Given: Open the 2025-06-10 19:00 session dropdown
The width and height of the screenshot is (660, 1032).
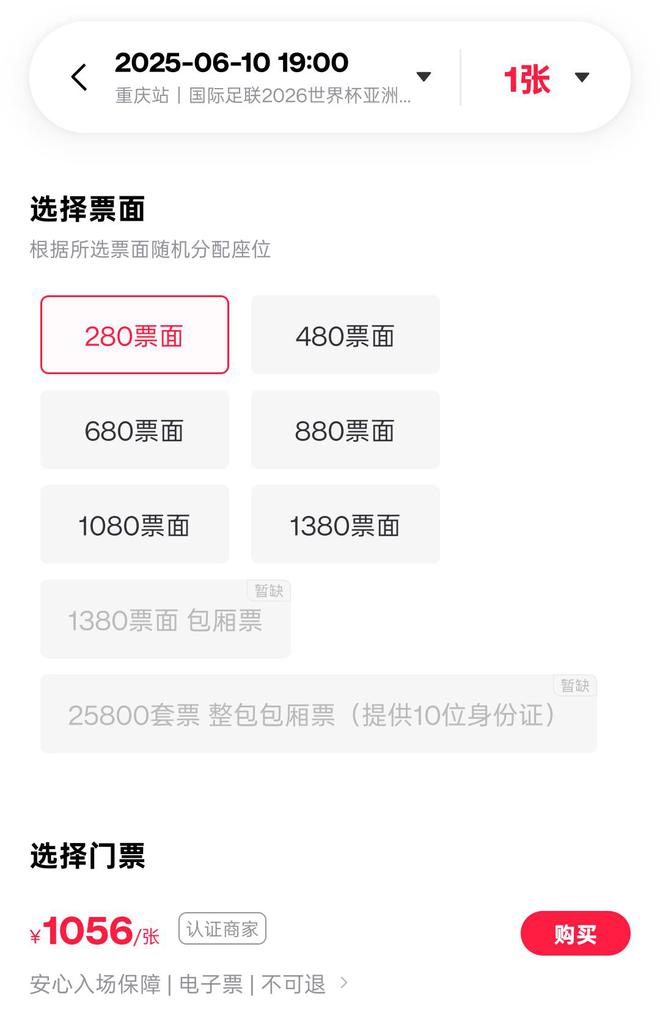Looking at the screenshot, I should click(x=423, y=77).
